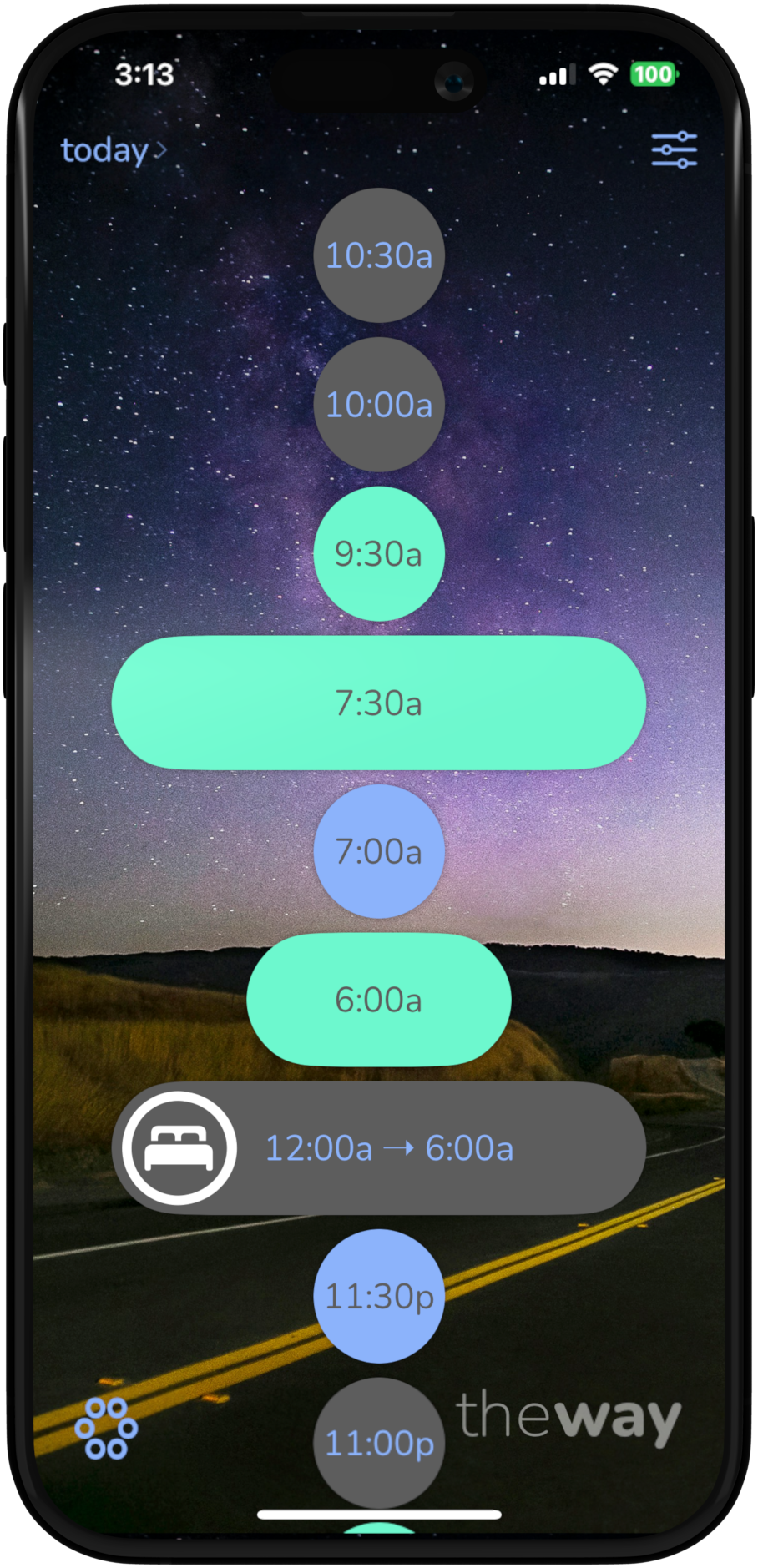Image resolution: width=758 pixels, height=1568 pixels.
Task: Open the 9:30a green bubble
Action: (379, 554)
